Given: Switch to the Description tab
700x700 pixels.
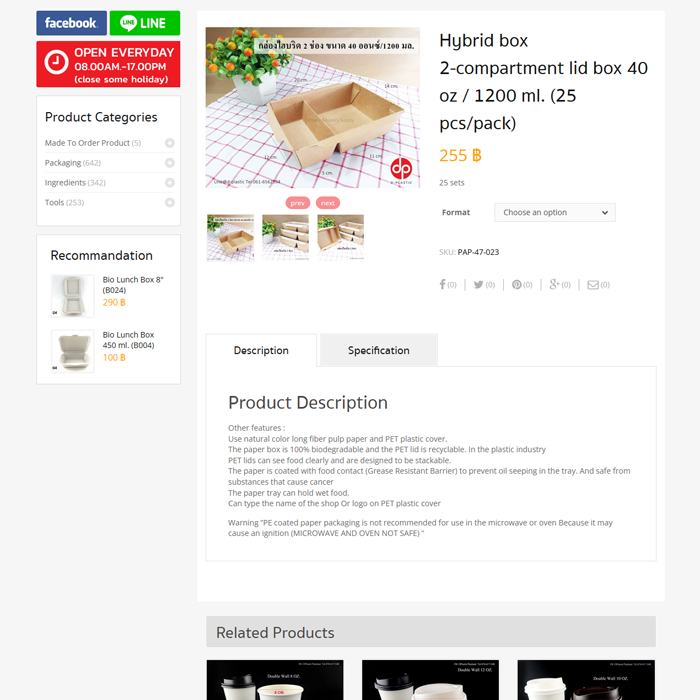Looking at the screenshot, I should [x=261, y=351].
